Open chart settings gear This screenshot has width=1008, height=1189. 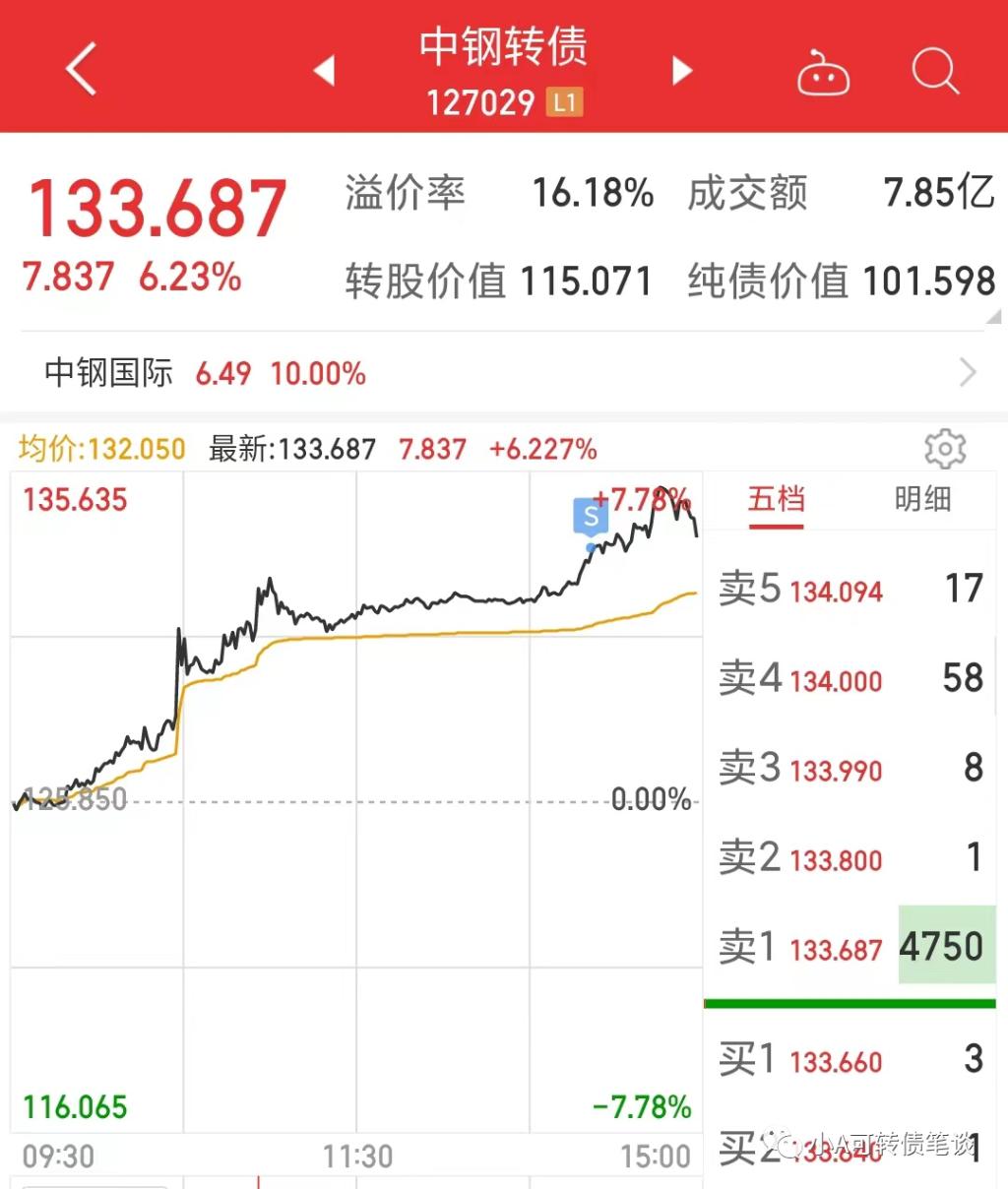pyautogui.click(x=945, y=449)
